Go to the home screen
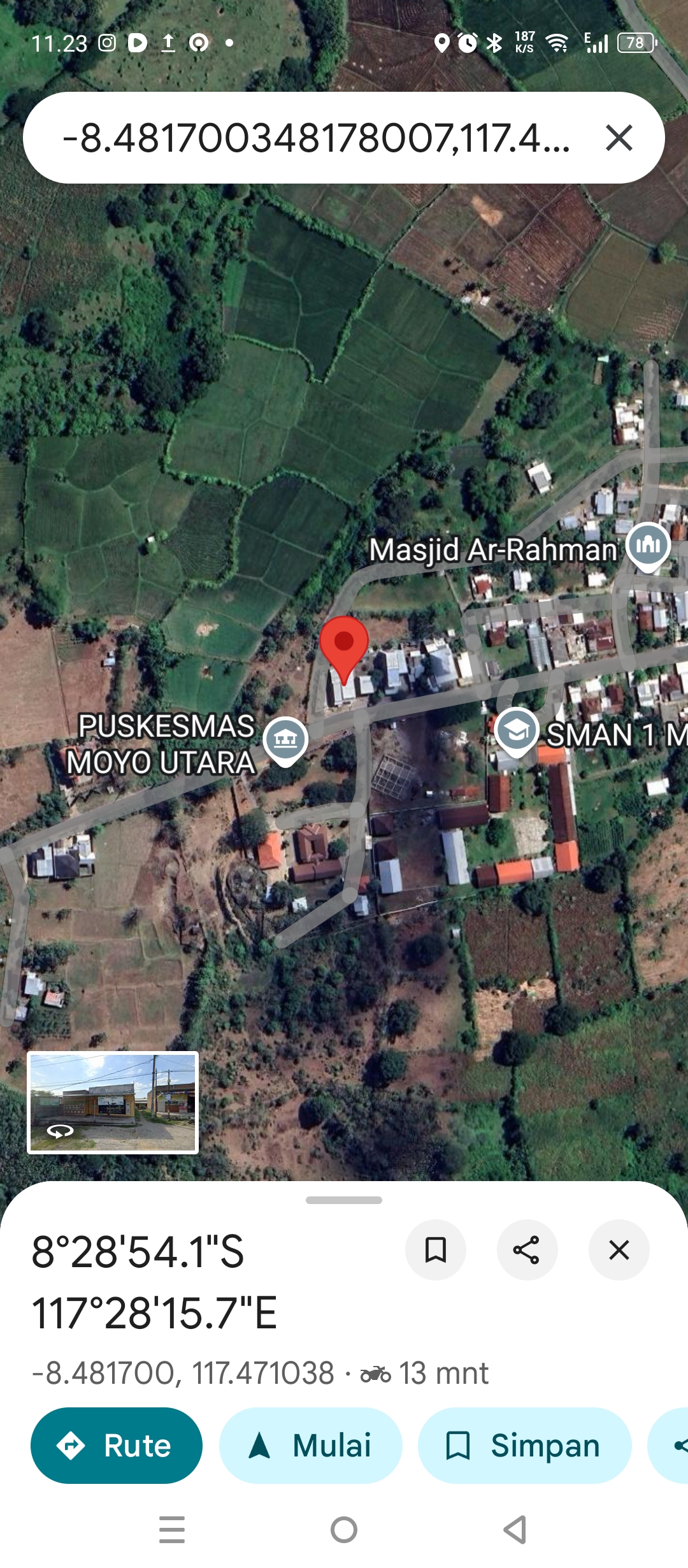 pyautogui.click(x=344, y=1530)
